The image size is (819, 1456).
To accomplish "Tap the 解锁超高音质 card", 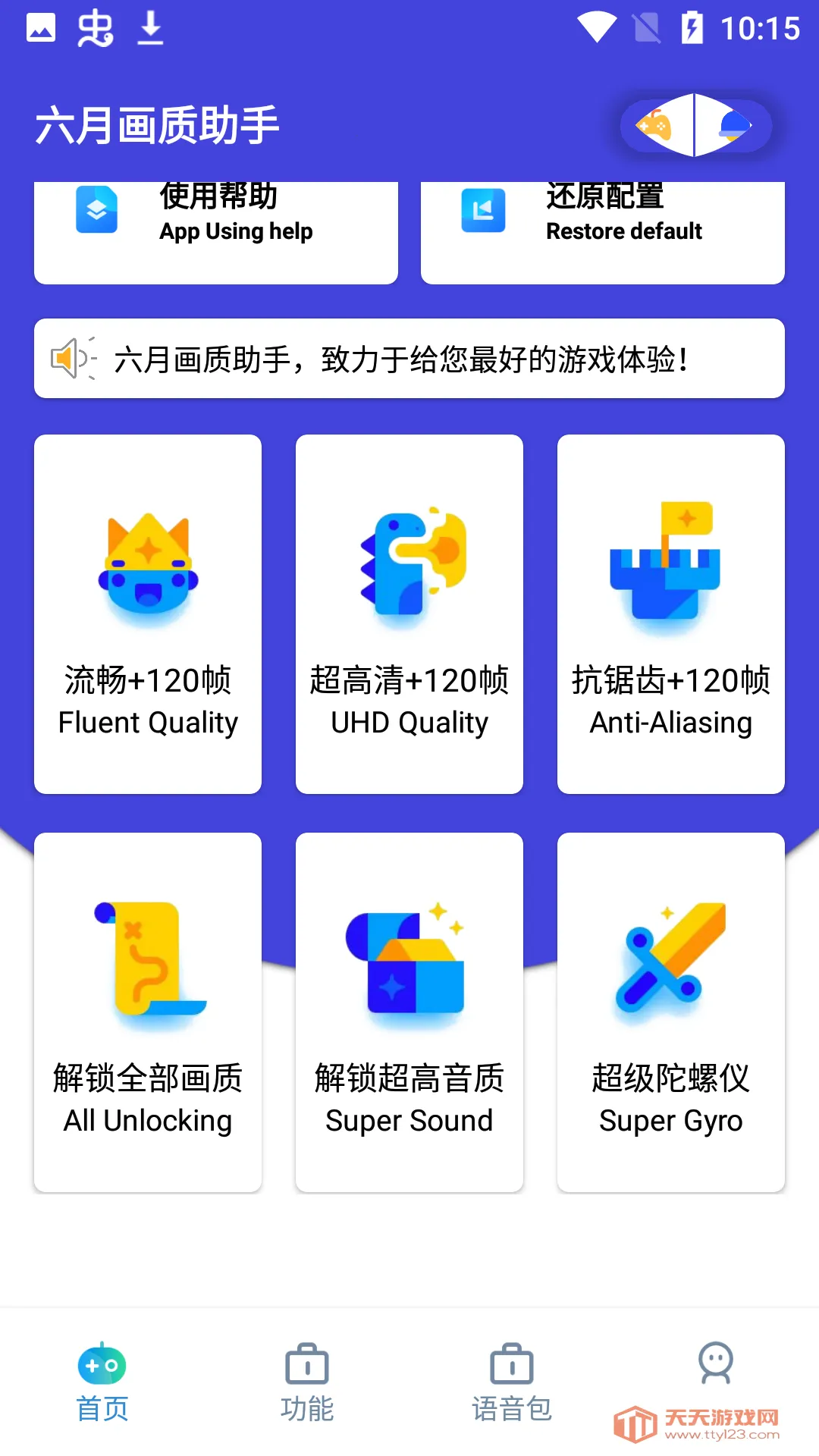I will tap(409, 1009).
